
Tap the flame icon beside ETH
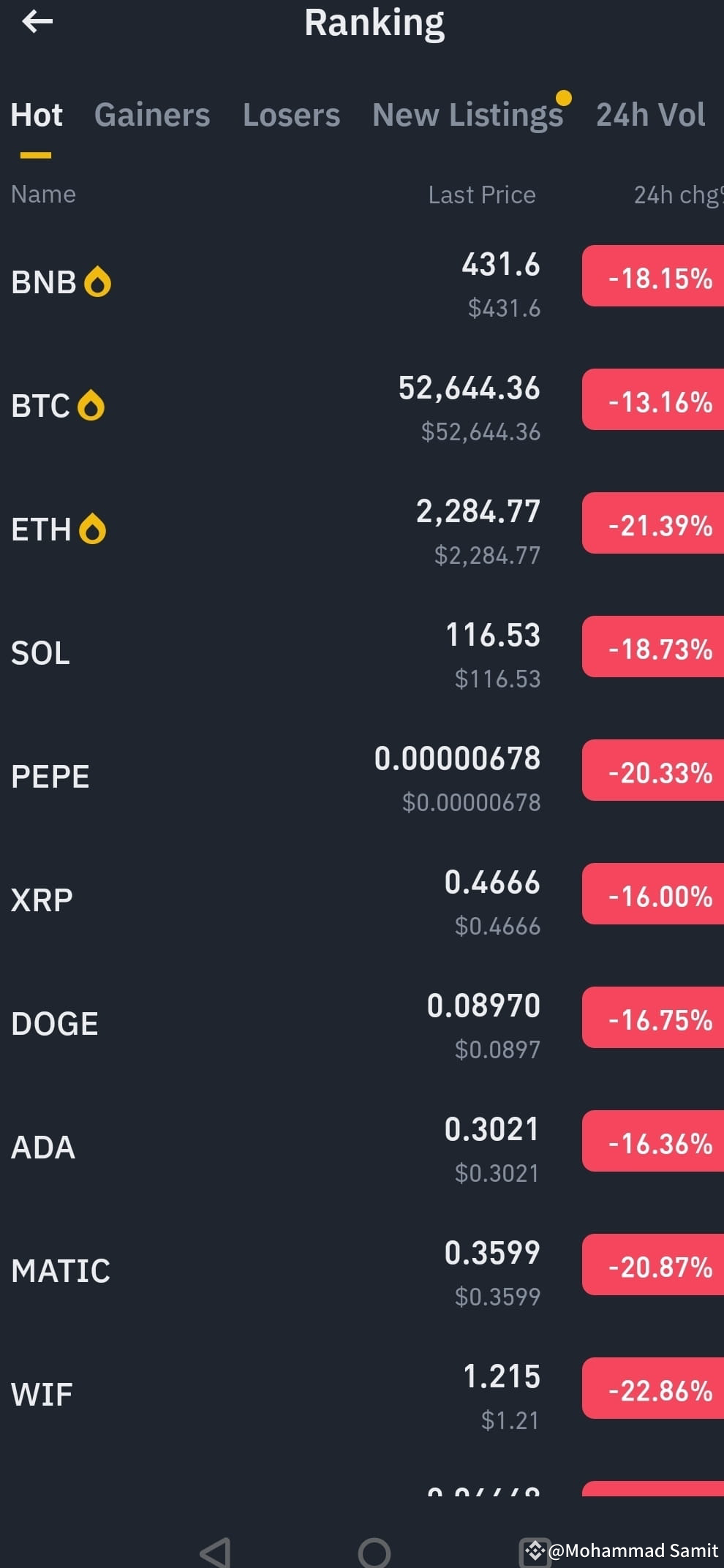point(92,529)
